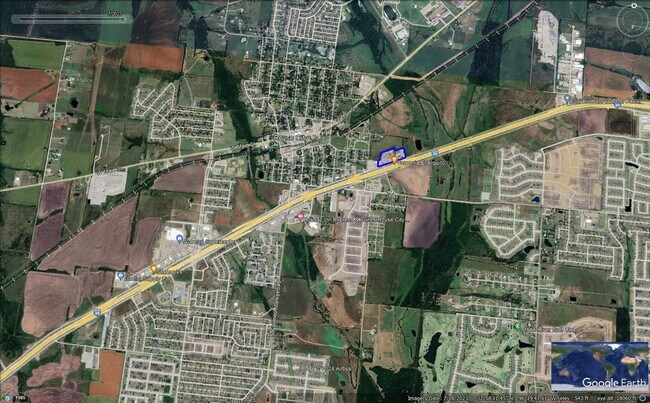The width and height of the screenshot is (650, 403).
Task: Click the move joystick circle
Action: pos(633,50)
